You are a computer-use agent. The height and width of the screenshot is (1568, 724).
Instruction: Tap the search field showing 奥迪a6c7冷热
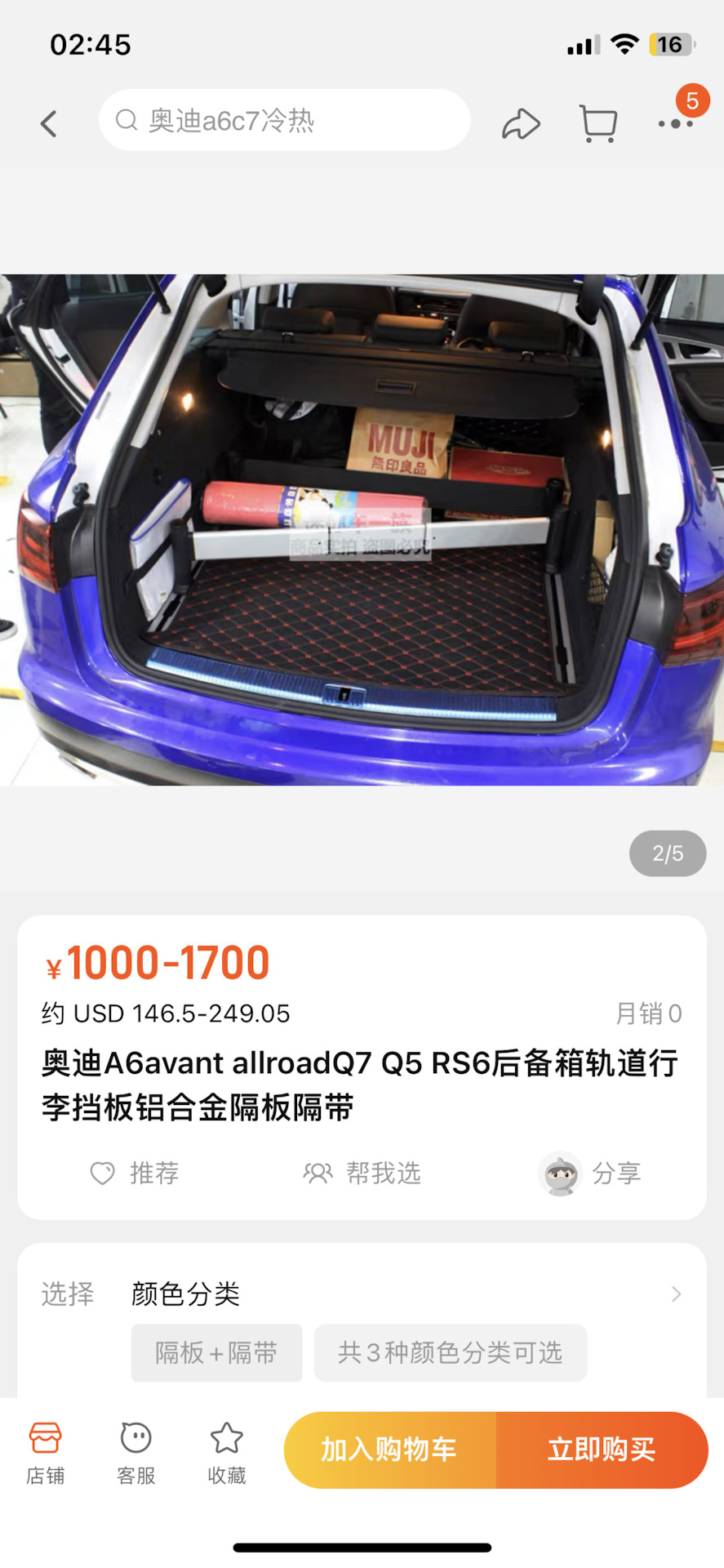point(283,119)
